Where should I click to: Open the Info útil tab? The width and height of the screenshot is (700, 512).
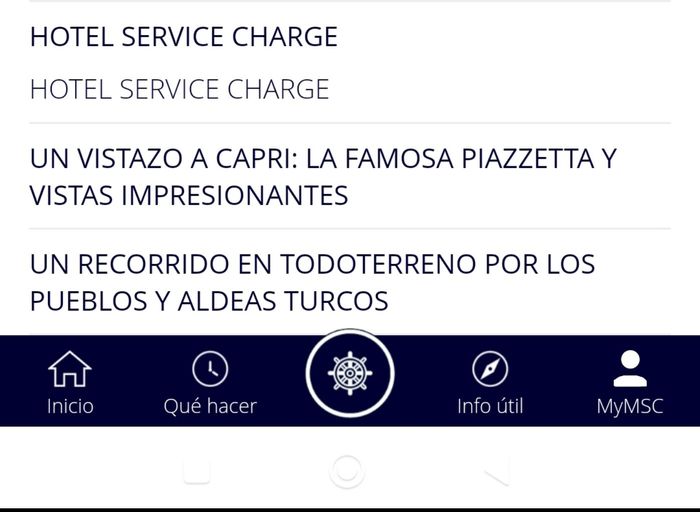(490, 382)
